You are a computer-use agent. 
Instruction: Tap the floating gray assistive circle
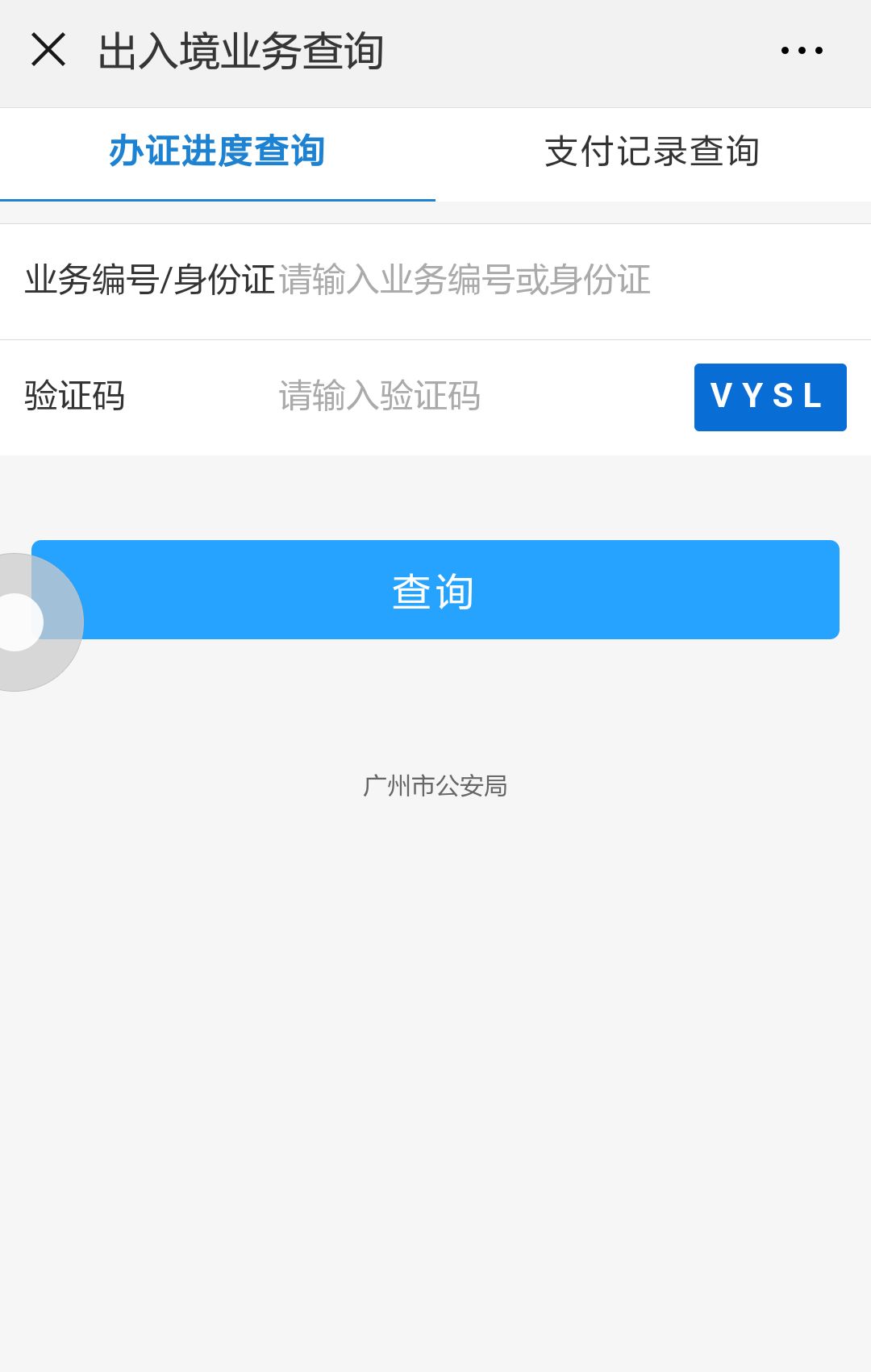(x=18, y=622)
